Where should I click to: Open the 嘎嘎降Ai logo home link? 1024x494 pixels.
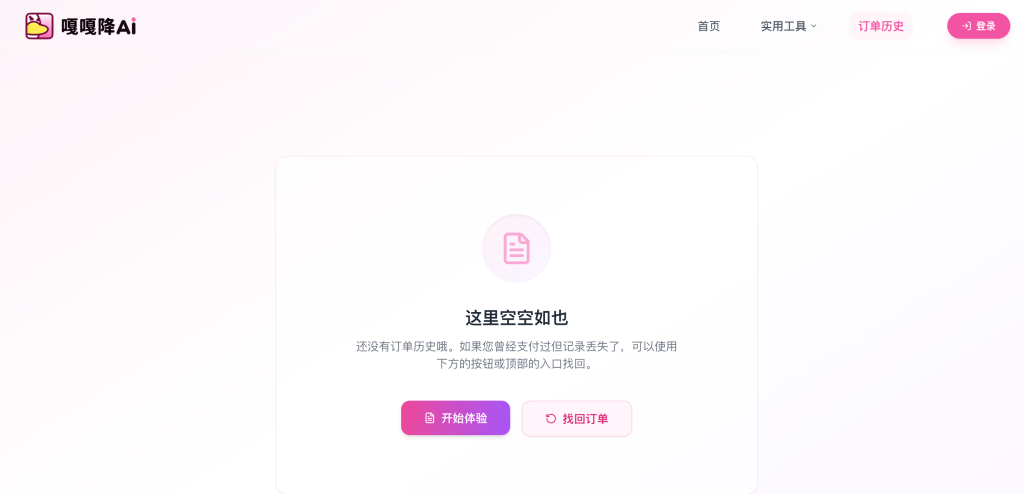80,26
